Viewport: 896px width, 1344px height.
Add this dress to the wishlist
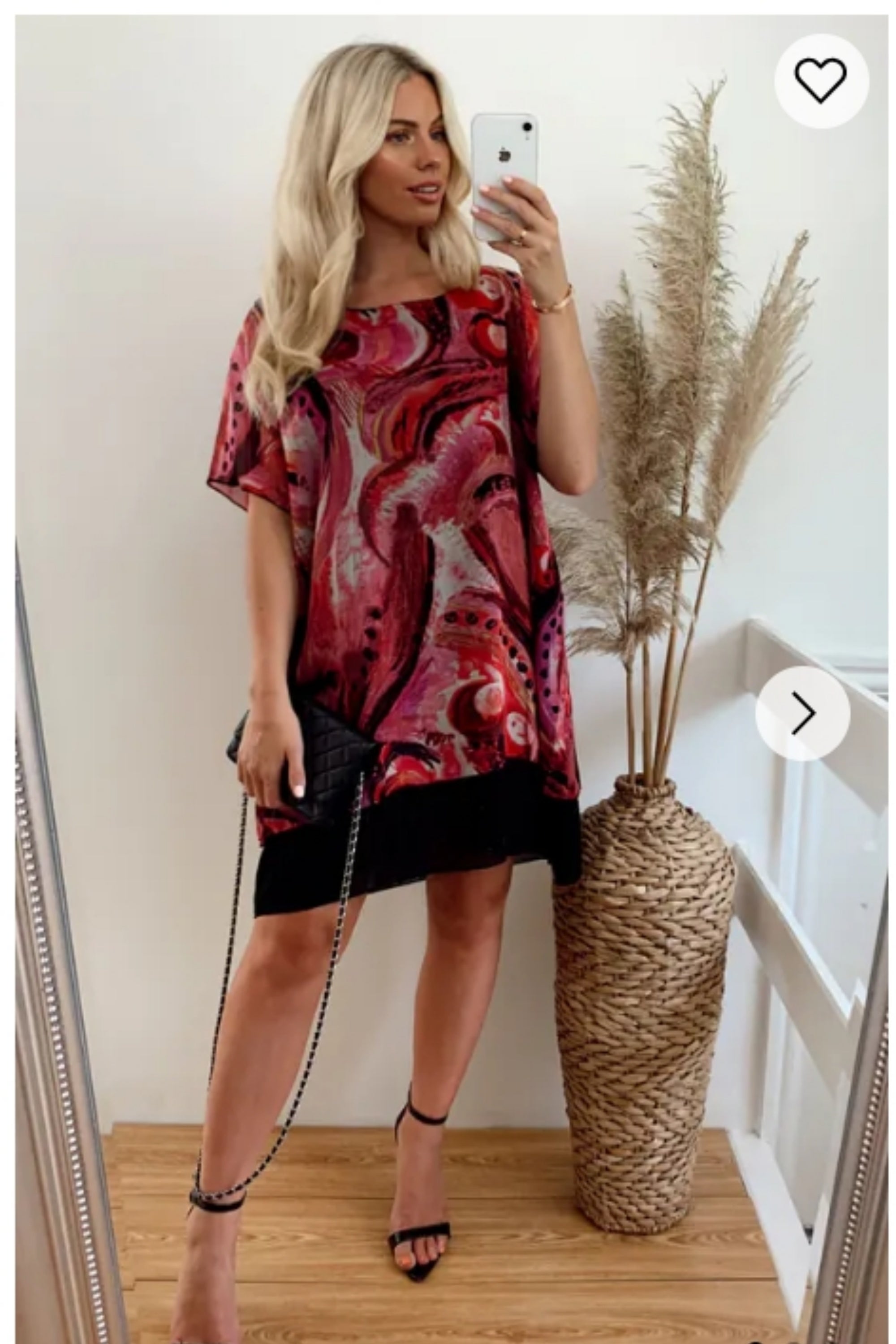821,81
